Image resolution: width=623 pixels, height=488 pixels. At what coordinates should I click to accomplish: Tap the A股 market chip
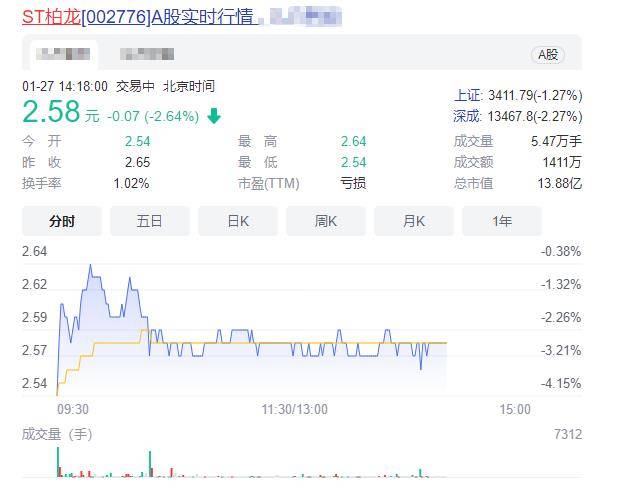point(548,55)
